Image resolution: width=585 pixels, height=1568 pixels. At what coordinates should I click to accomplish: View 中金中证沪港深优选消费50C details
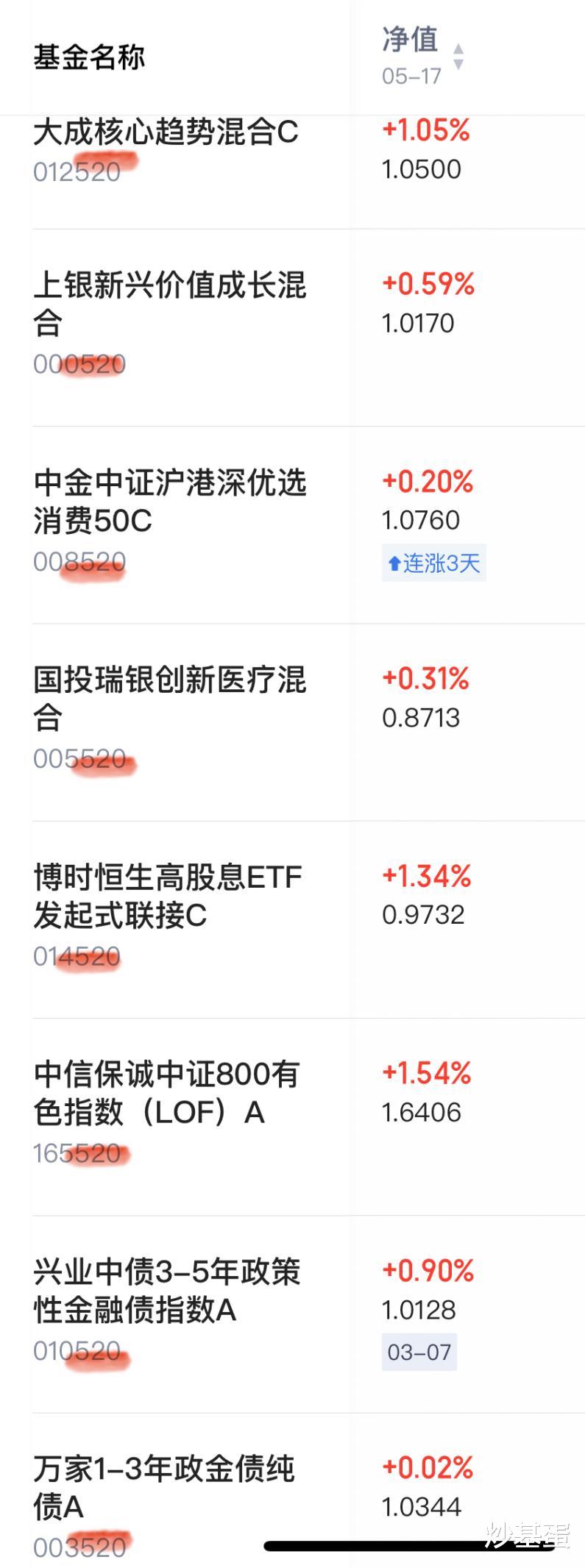(x=169, y=502)
